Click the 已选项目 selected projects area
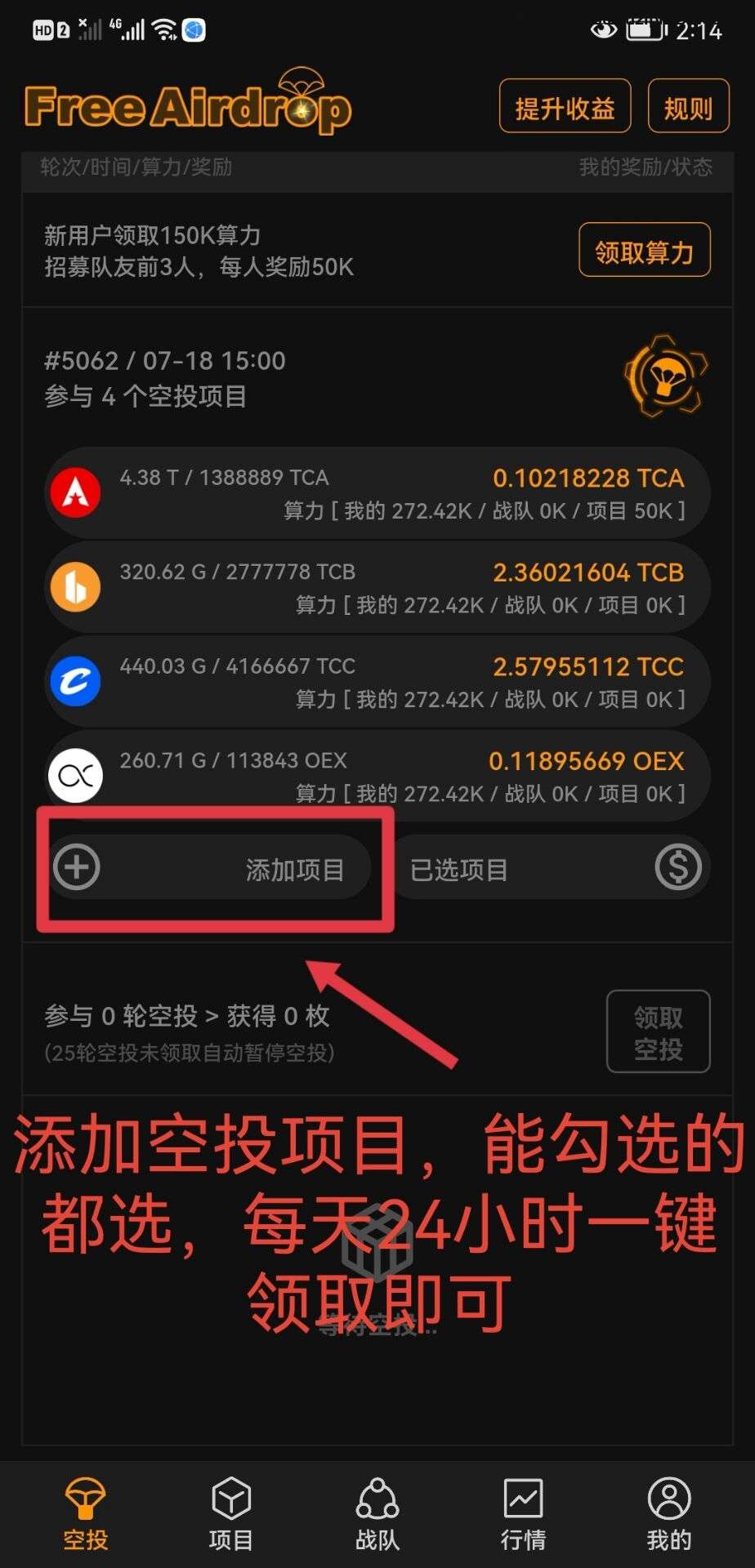755x1568 pixels. click(x=458, y=868)
